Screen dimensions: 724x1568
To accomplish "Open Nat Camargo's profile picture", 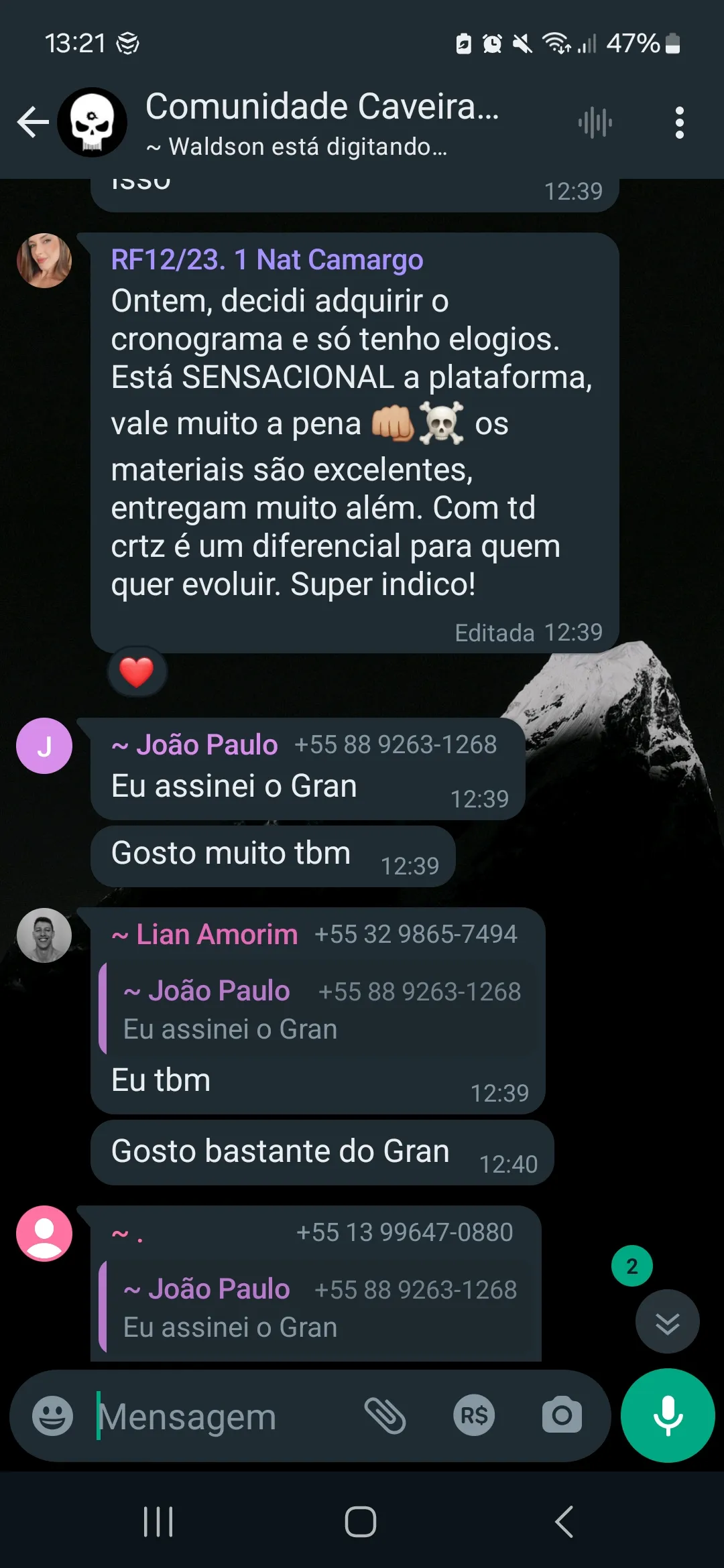I will (x=44, y=261).
